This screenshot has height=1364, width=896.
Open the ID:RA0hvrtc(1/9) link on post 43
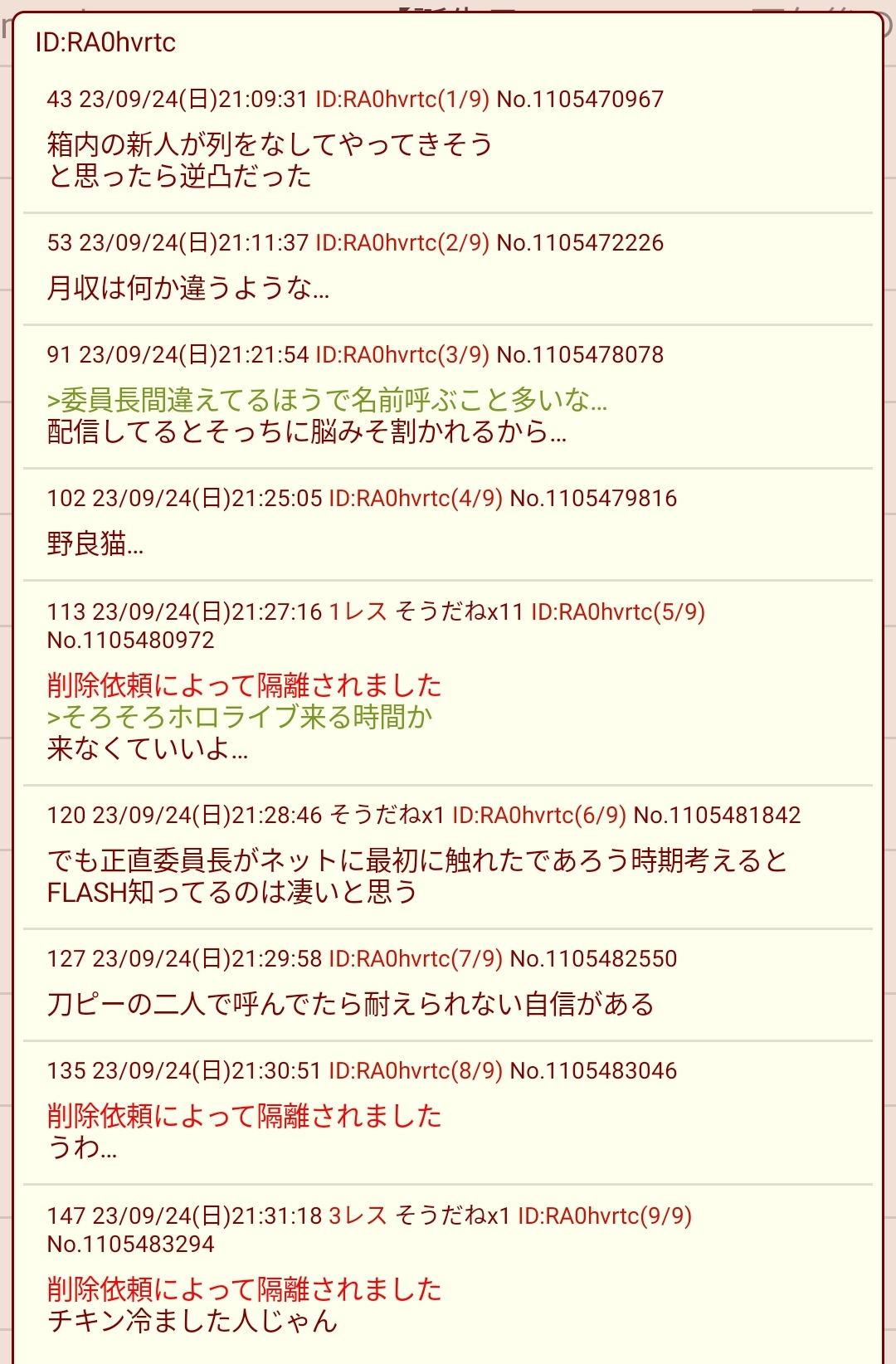(x=402, y=100)
